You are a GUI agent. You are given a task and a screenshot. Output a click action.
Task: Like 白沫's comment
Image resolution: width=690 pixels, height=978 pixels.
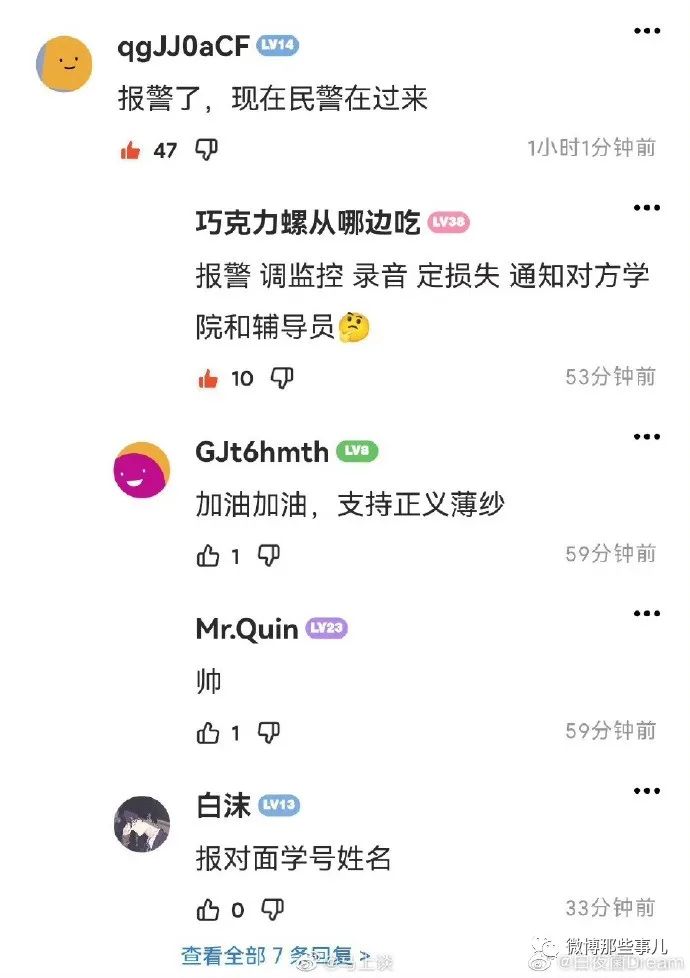click(x=208, y=910)
